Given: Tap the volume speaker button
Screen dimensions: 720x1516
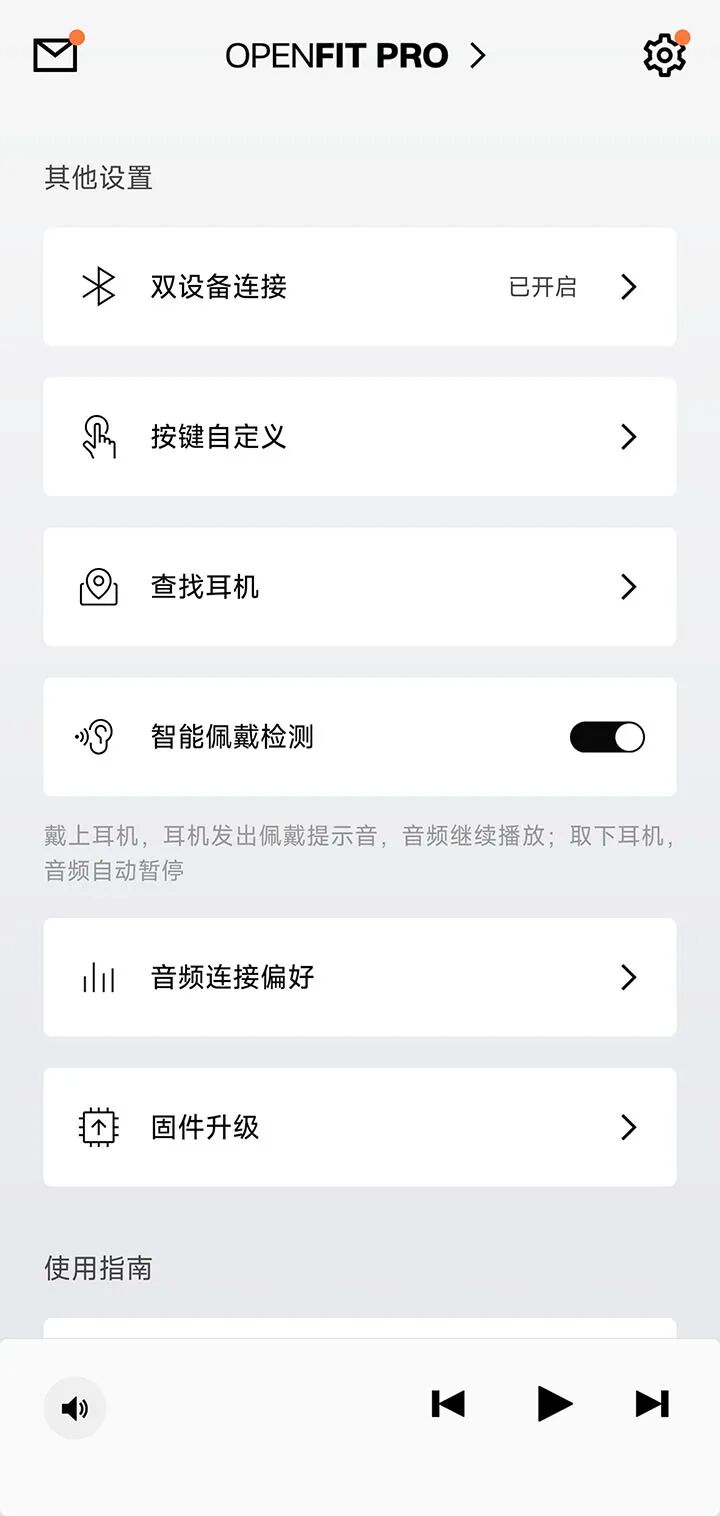Looking at the screenshot, I should [x=75, y=1409].
